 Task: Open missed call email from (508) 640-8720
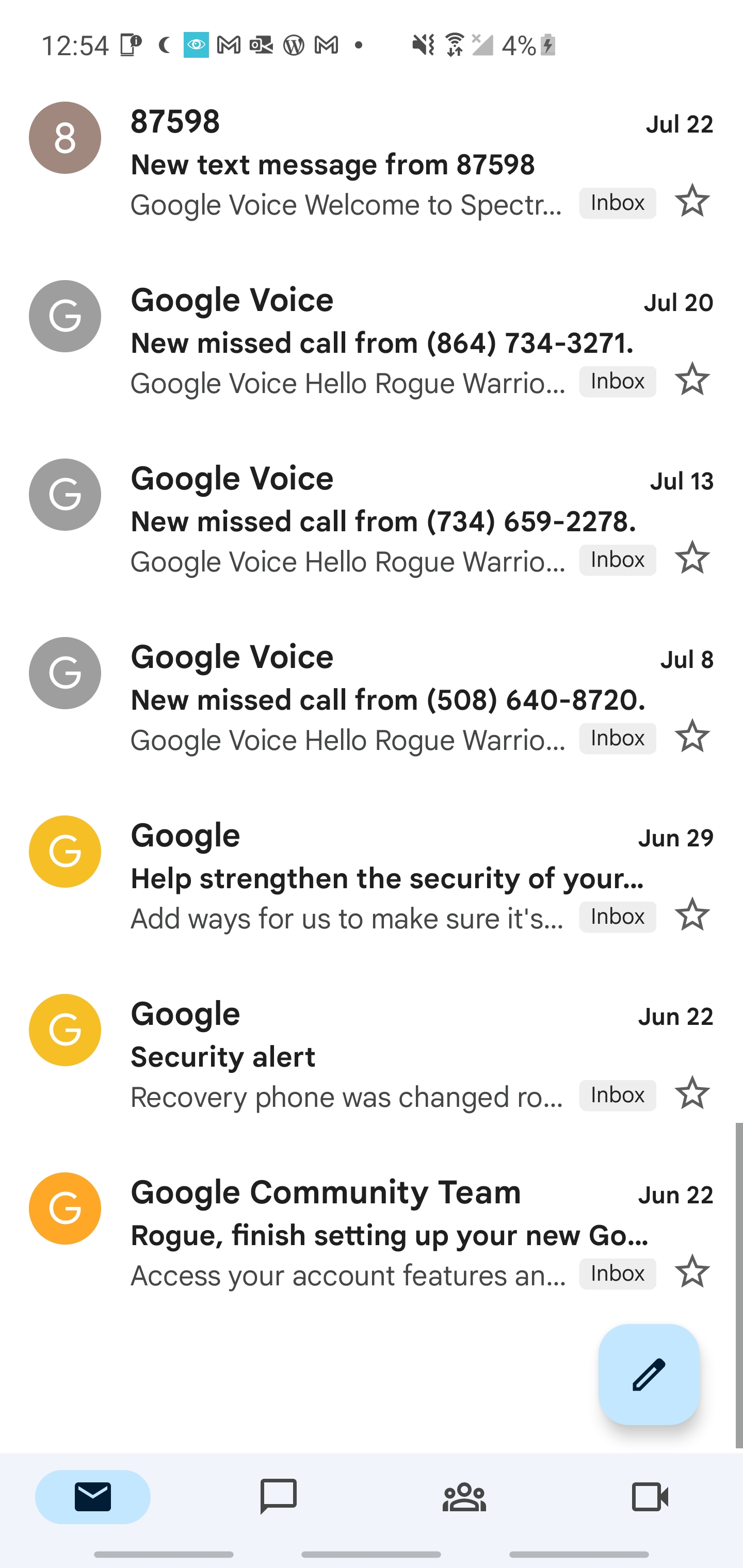click(365, 700)
